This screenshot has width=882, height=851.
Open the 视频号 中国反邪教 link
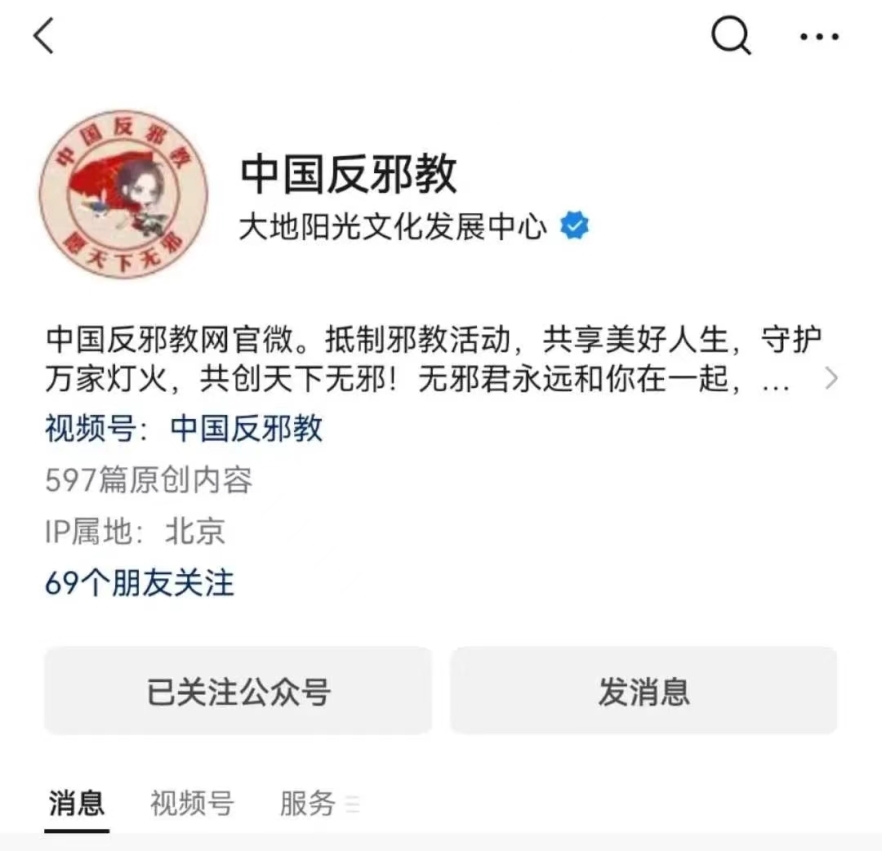point(246,429)
